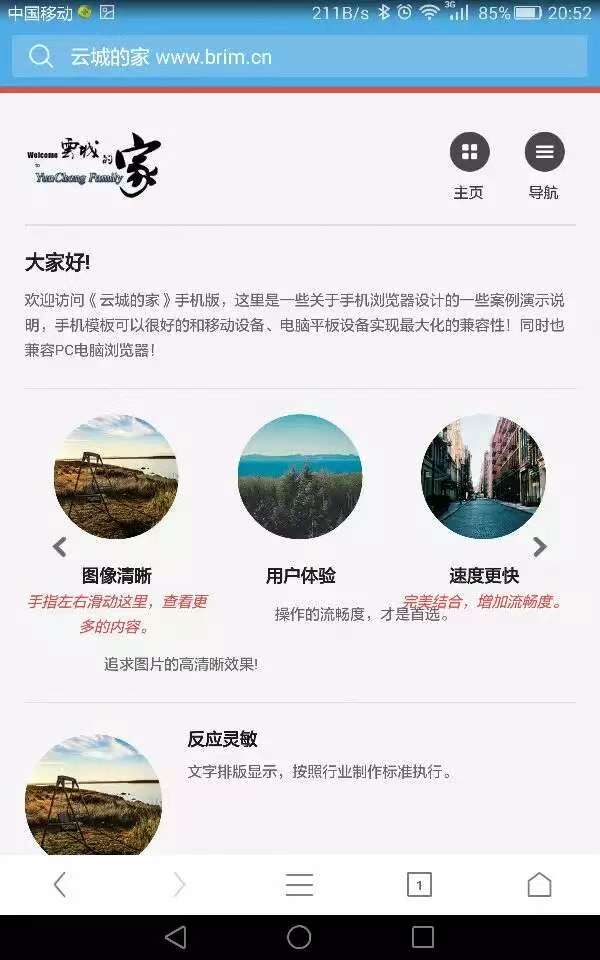Show previous carousel item with left arrow

click(x=59, y=547)
